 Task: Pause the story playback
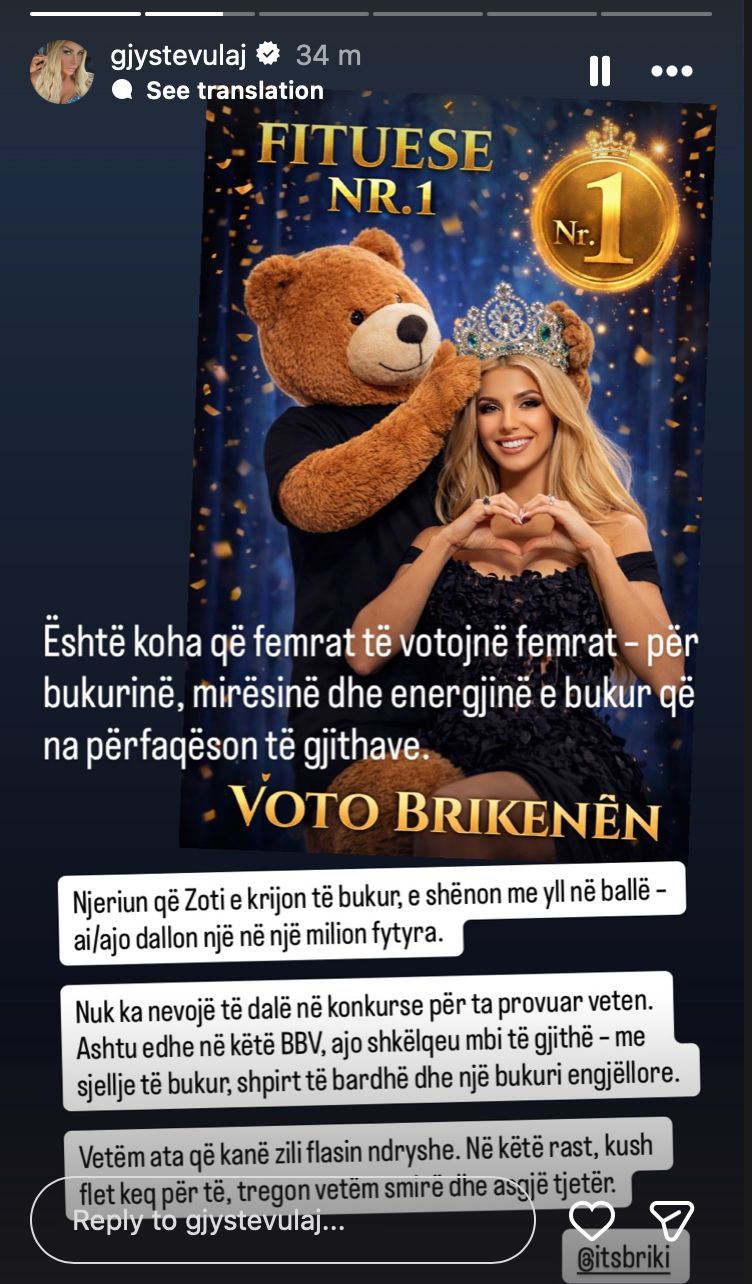point(599,71)
